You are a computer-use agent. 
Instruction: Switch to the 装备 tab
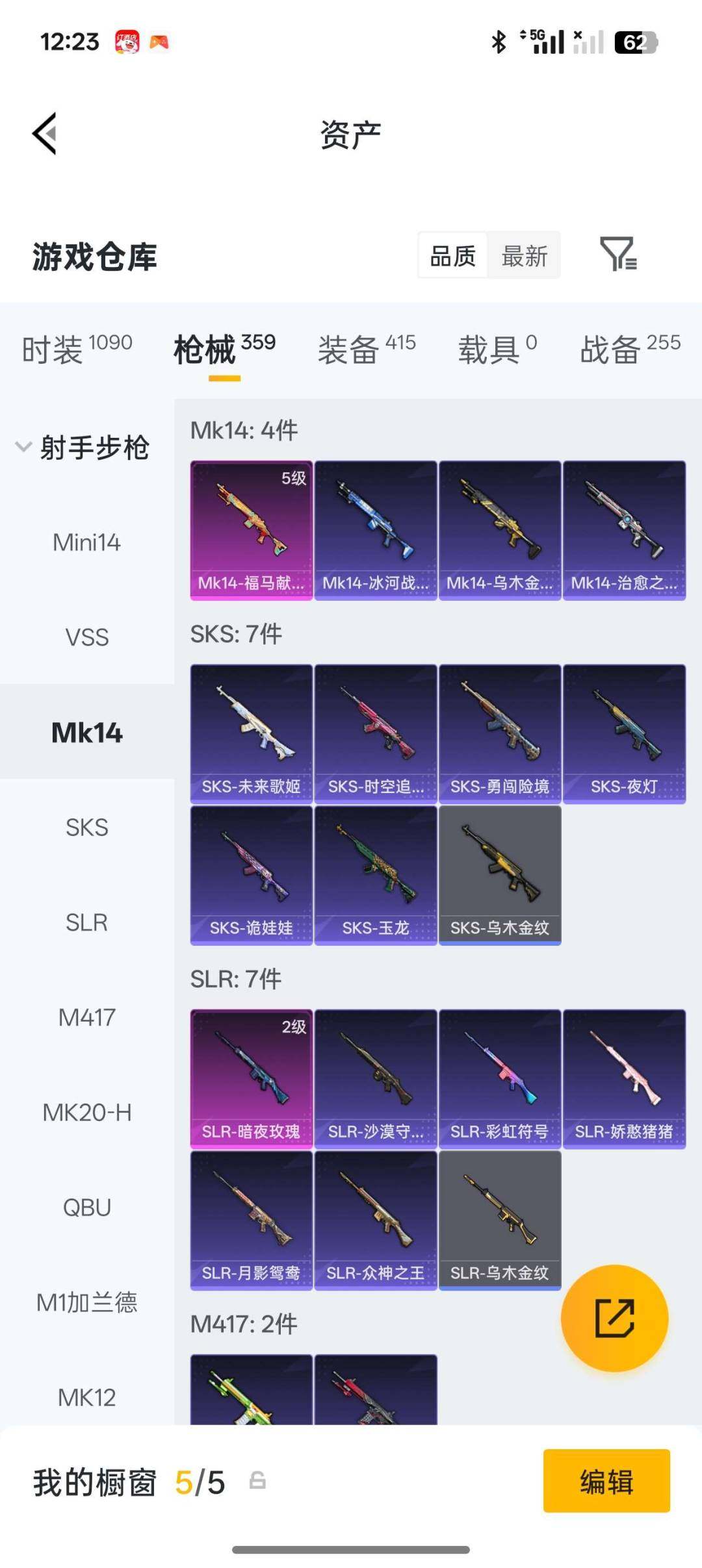pyautogui.click(x=366, y=349)
